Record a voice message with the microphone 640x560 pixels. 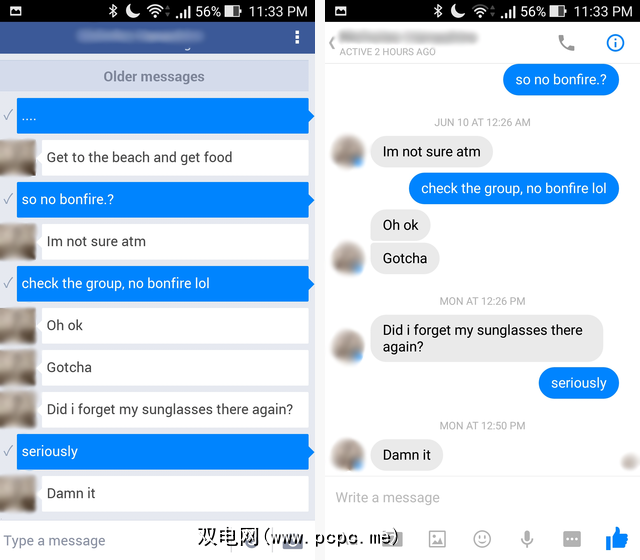pyautogui.click(x=527, y=539)
